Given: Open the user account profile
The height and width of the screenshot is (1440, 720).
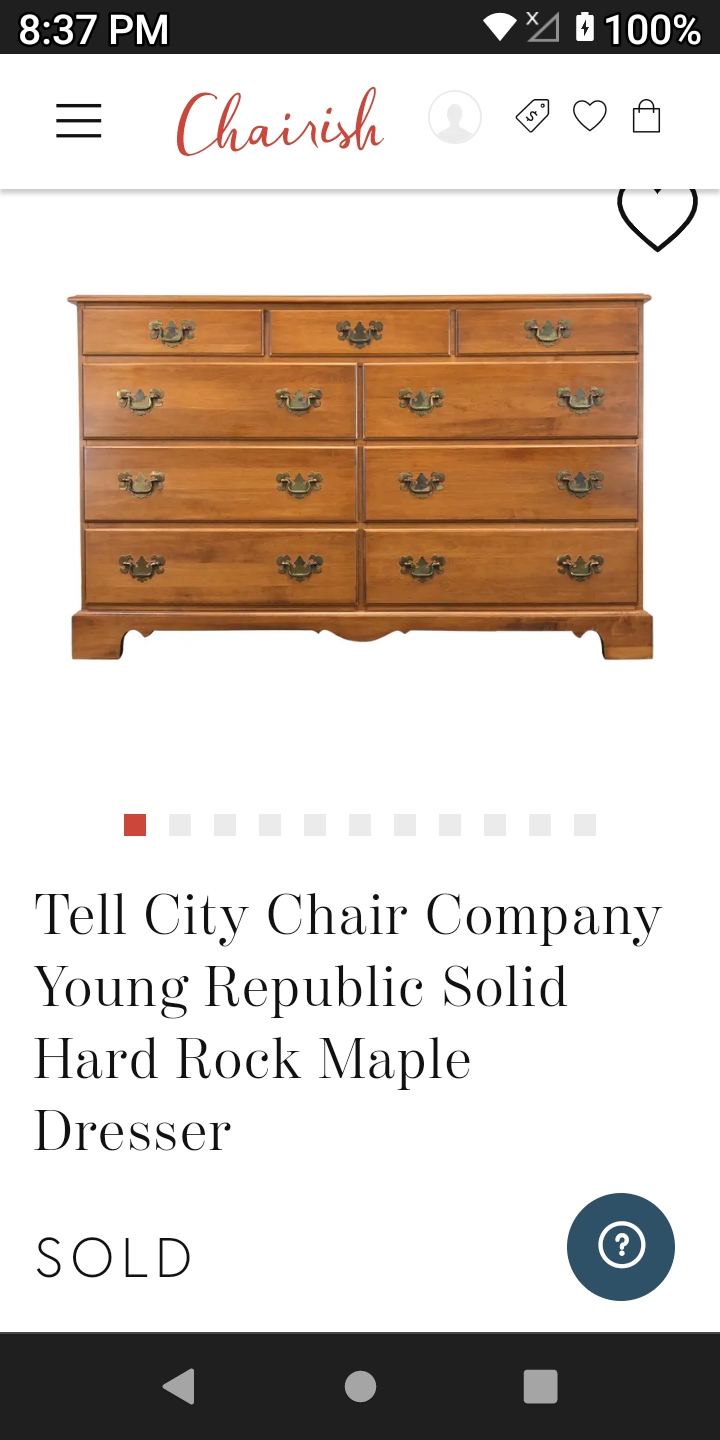Looking at the screenshot, I should tap(455, 118).
